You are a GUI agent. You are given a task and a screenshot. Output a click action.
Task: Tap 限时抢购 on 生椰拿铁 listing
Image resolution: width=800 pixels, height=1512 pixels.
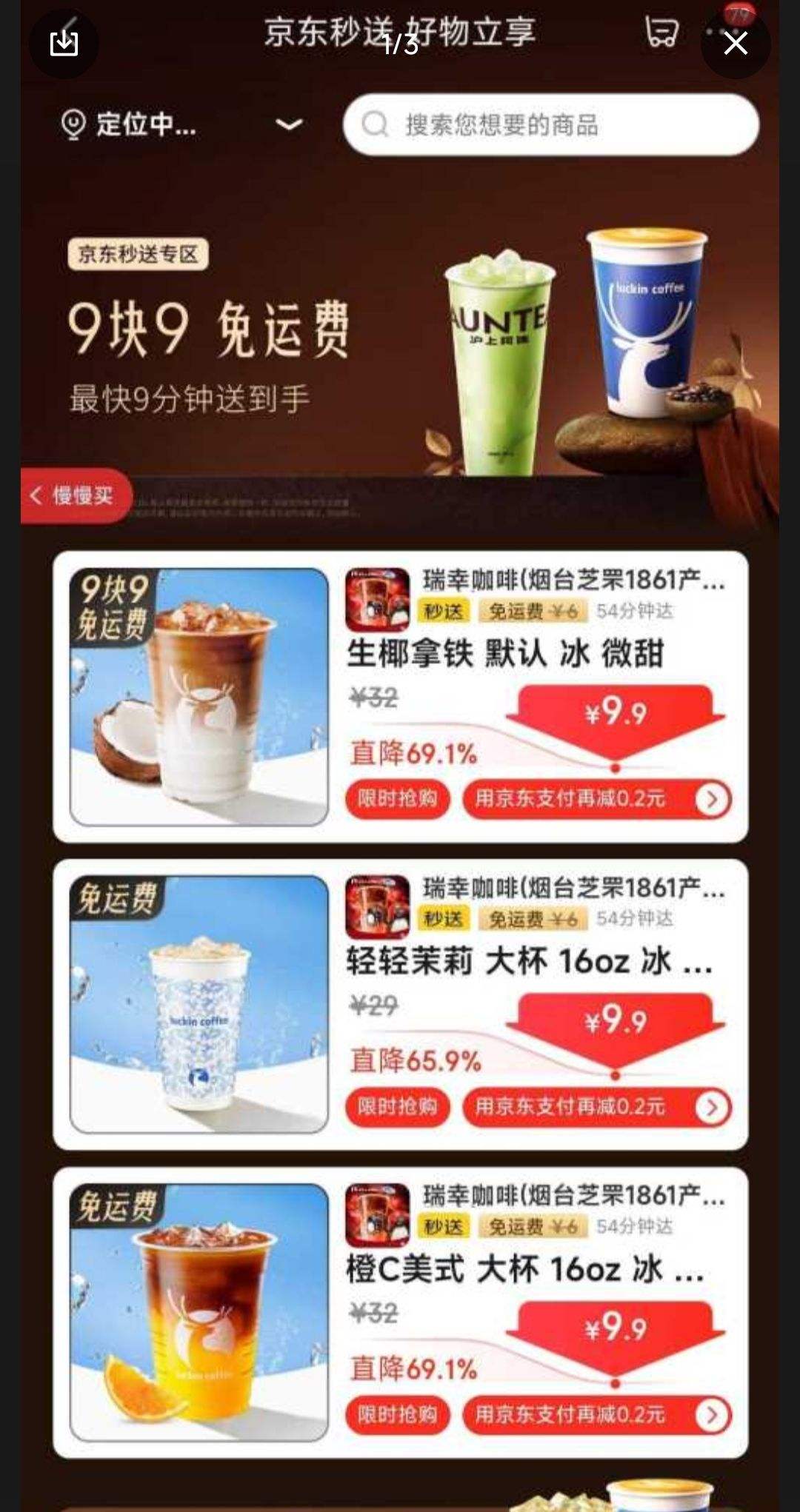pos(397,799)
